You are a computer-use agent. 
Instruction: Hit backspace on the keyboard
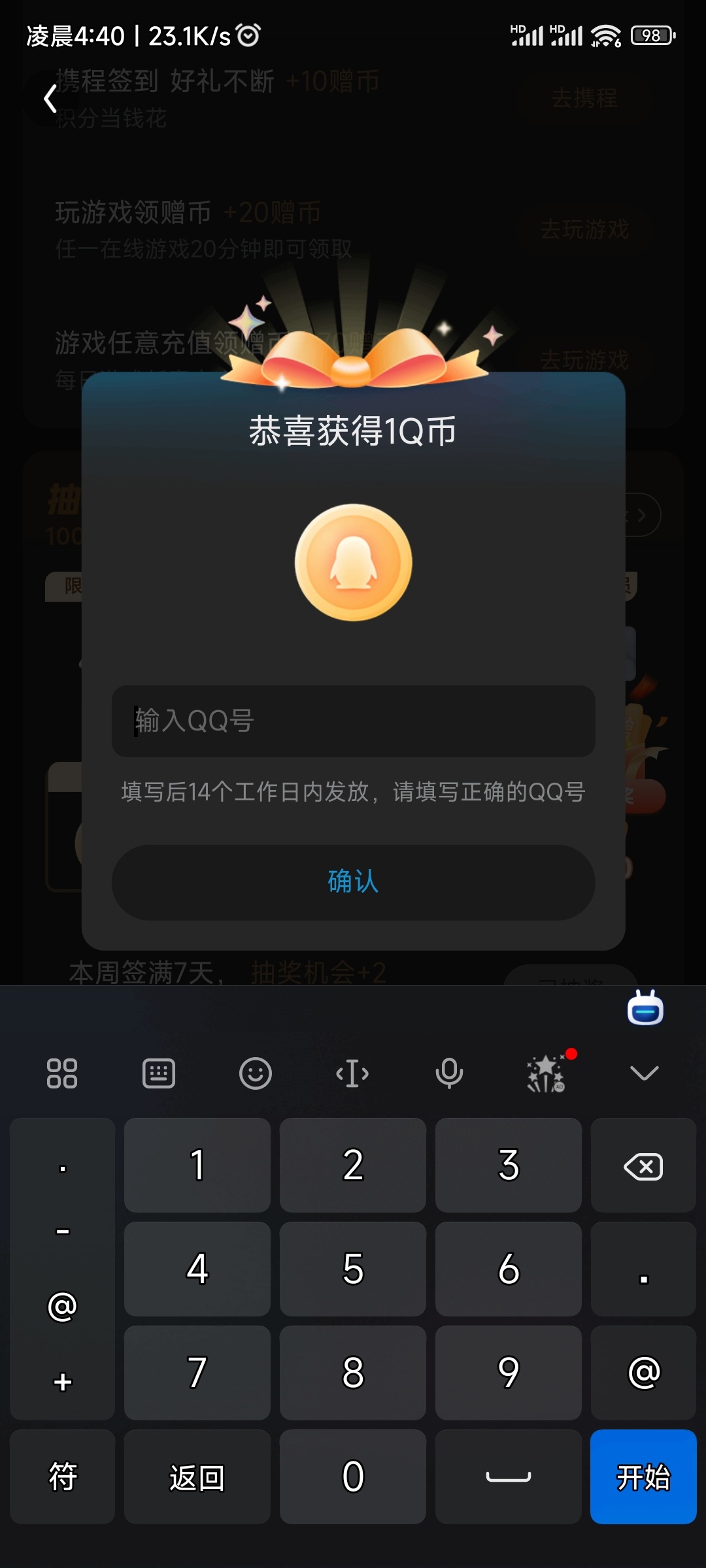[643, 1166]
